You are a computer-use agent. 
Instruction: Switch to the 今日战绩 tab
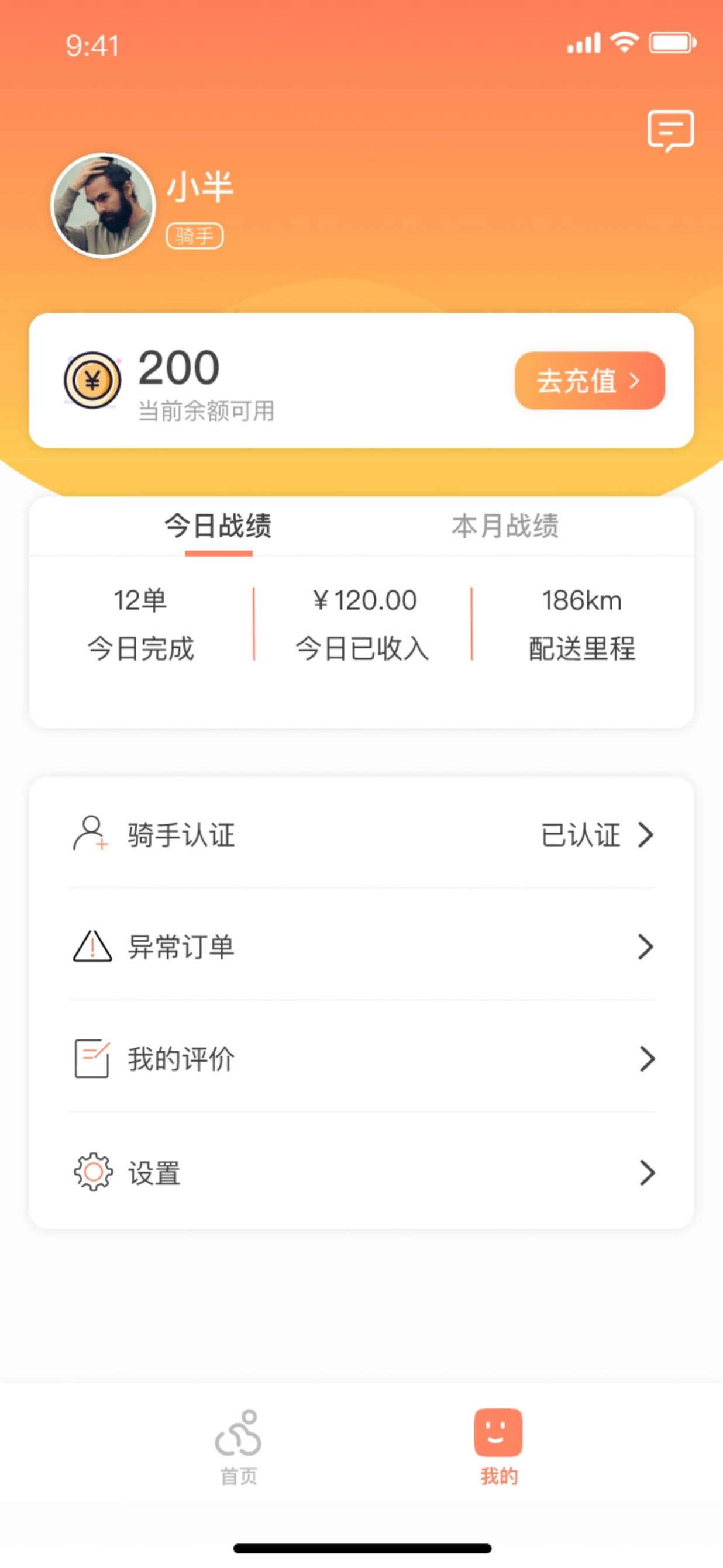click(219, 526)
